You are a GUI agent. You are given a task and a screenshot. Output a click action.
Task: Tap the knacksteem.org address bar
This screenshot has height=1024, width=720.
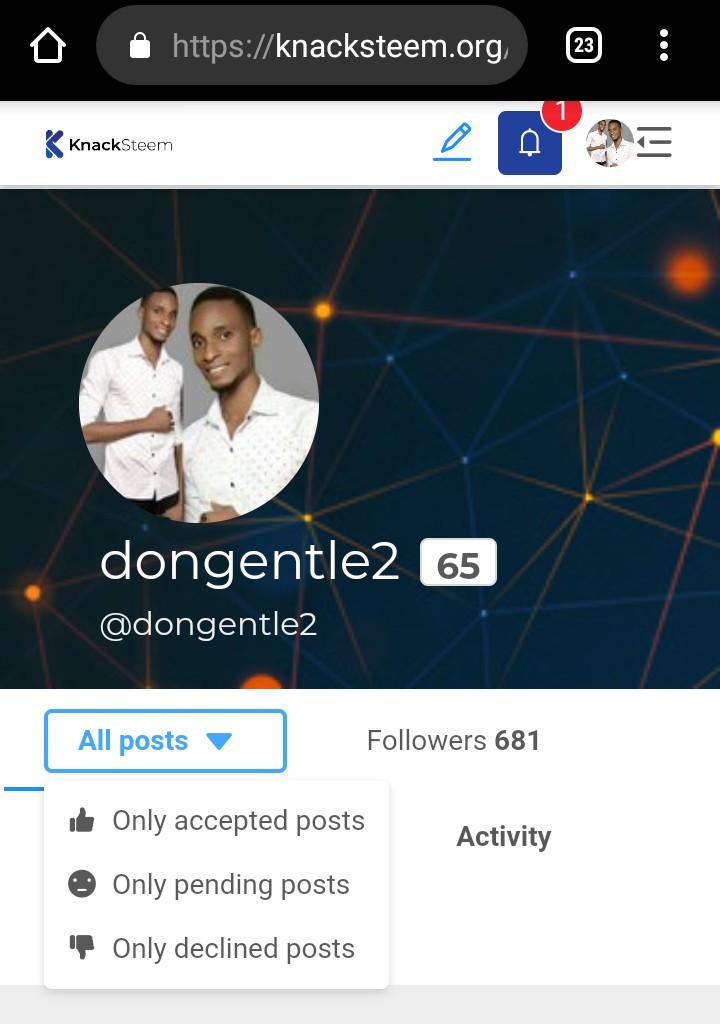click(312, 46)
